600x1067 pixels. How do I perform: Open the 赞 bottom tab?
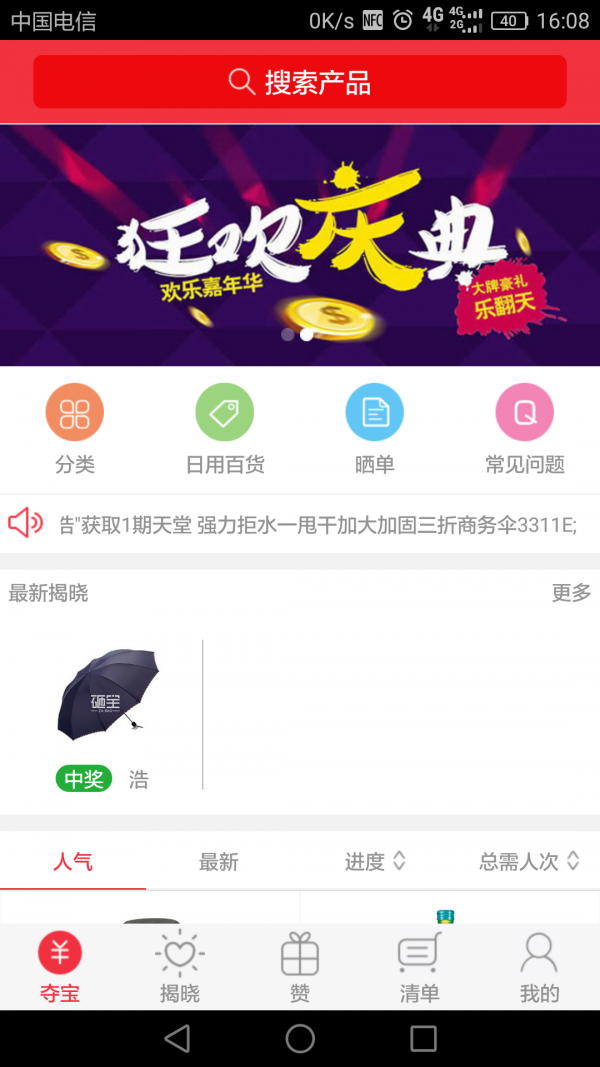tap(300, 967)
